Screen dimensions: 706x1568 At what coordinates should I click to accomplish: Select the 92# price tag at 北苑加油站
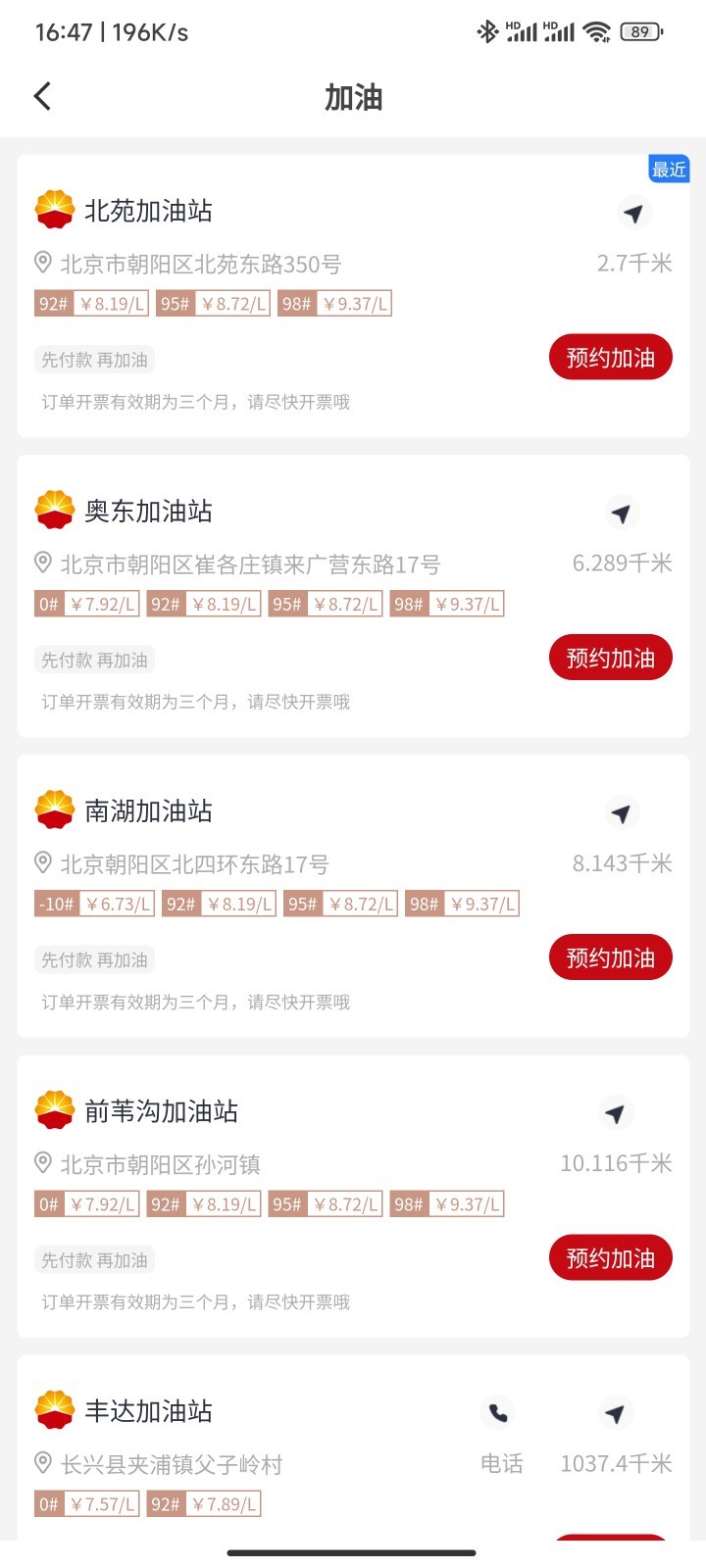(x=89, y=304)
